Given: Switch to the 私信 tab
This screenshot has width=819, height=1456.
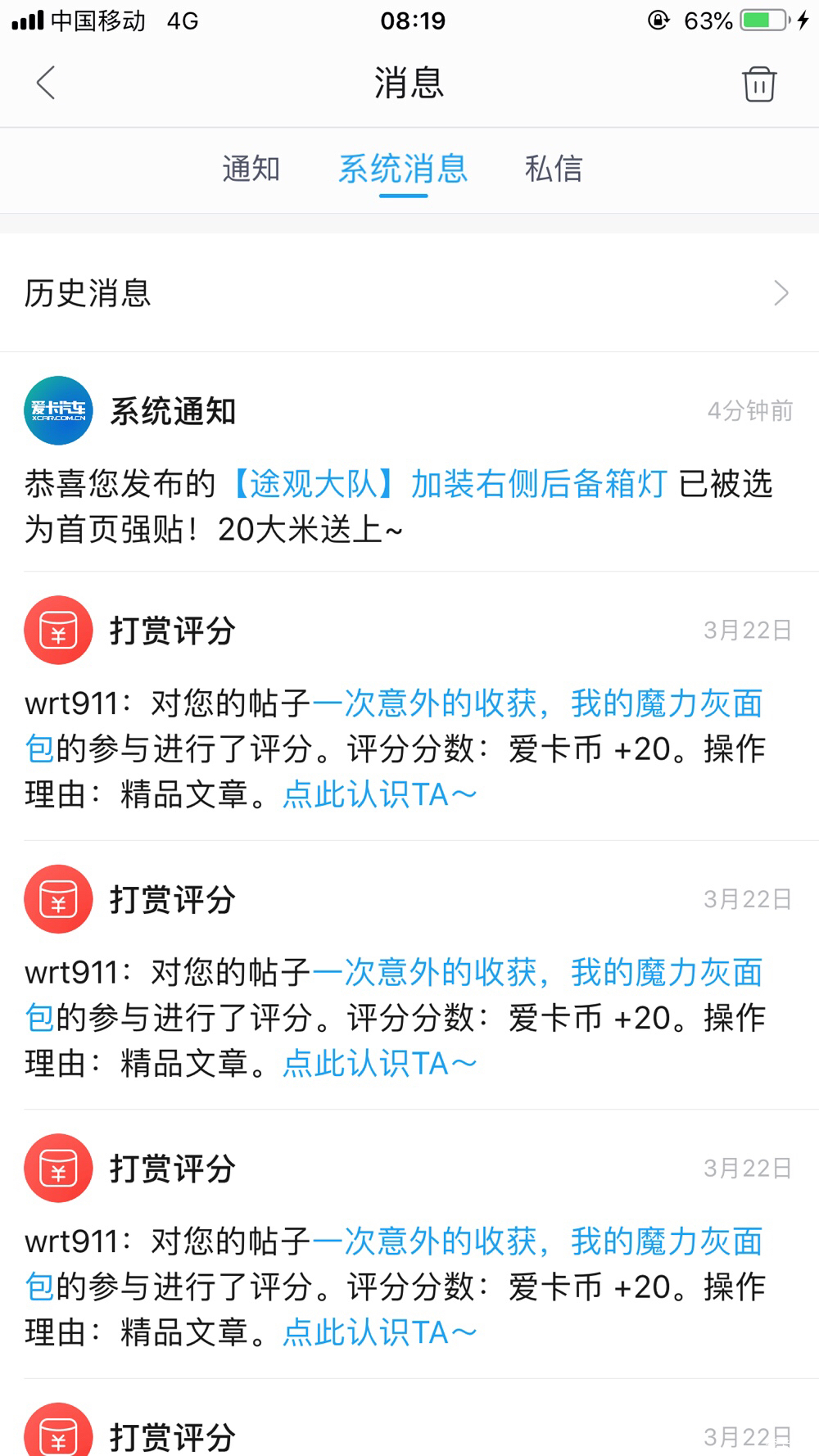Looking at the screenshot, I should [554, 169].
